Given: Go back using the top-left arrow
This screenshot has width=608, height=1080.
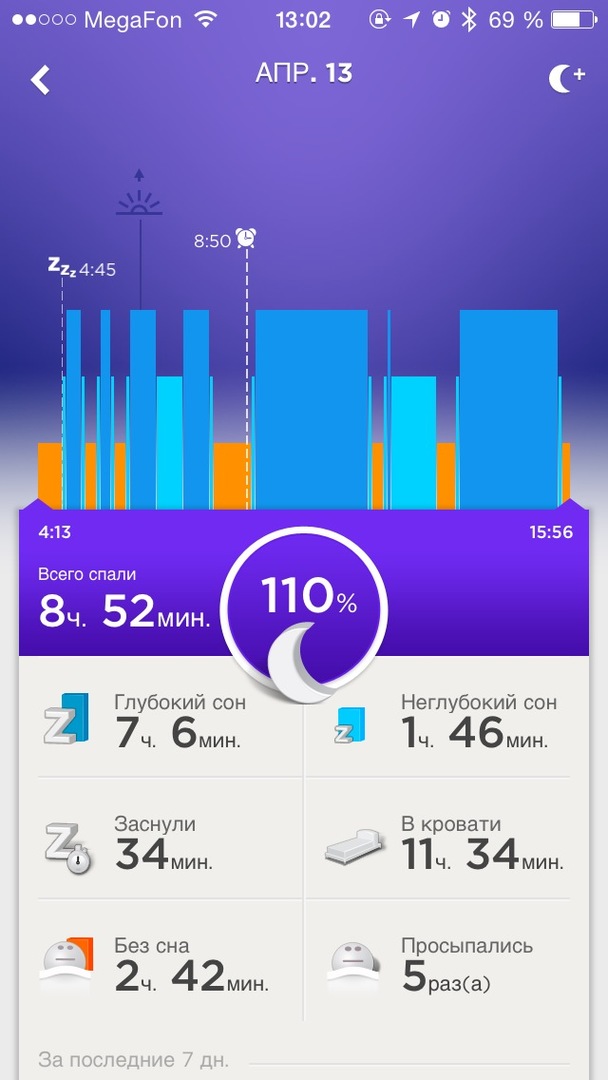Looking at the screenshot, I should [x=40, y=79].
